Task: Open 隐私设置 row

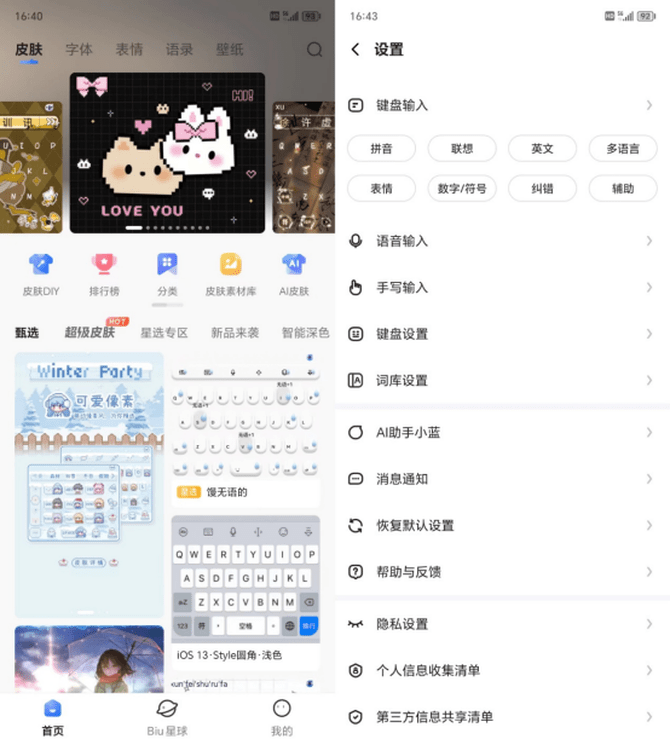Action: click(500, 624)
